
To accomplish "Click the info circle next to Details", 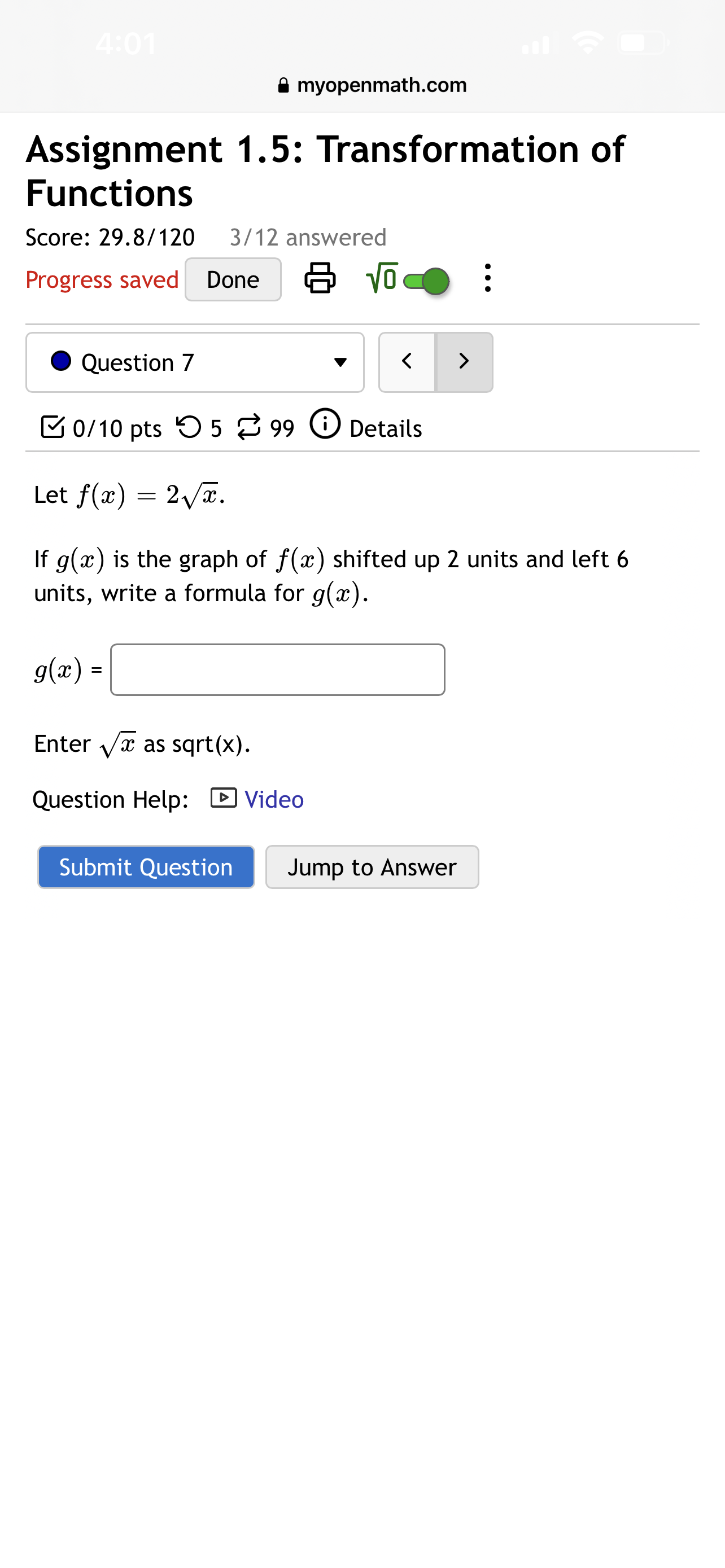I will tap(326, 426).
